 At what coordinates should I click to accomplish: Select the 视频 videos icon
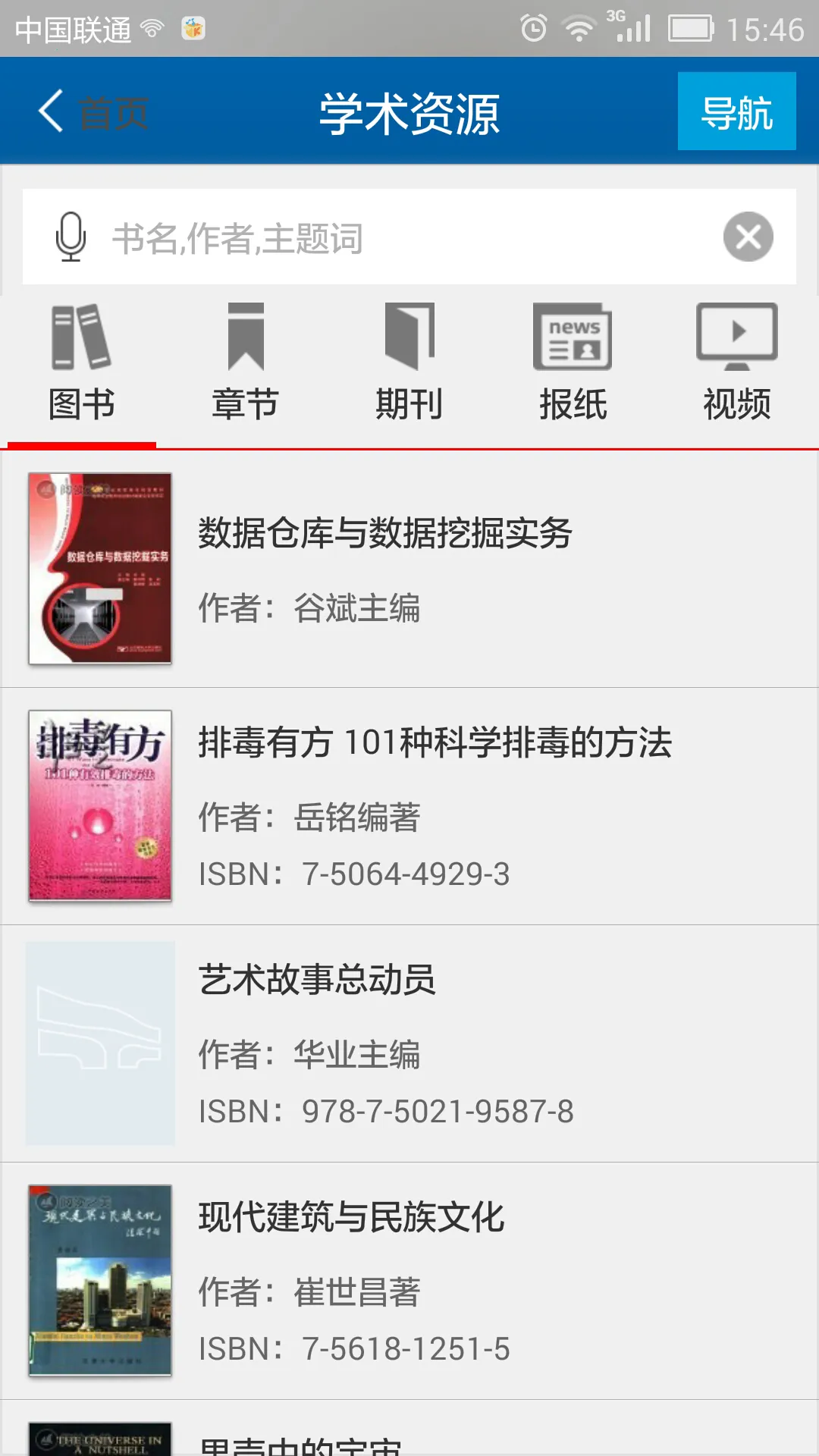[x=737, y=337]
